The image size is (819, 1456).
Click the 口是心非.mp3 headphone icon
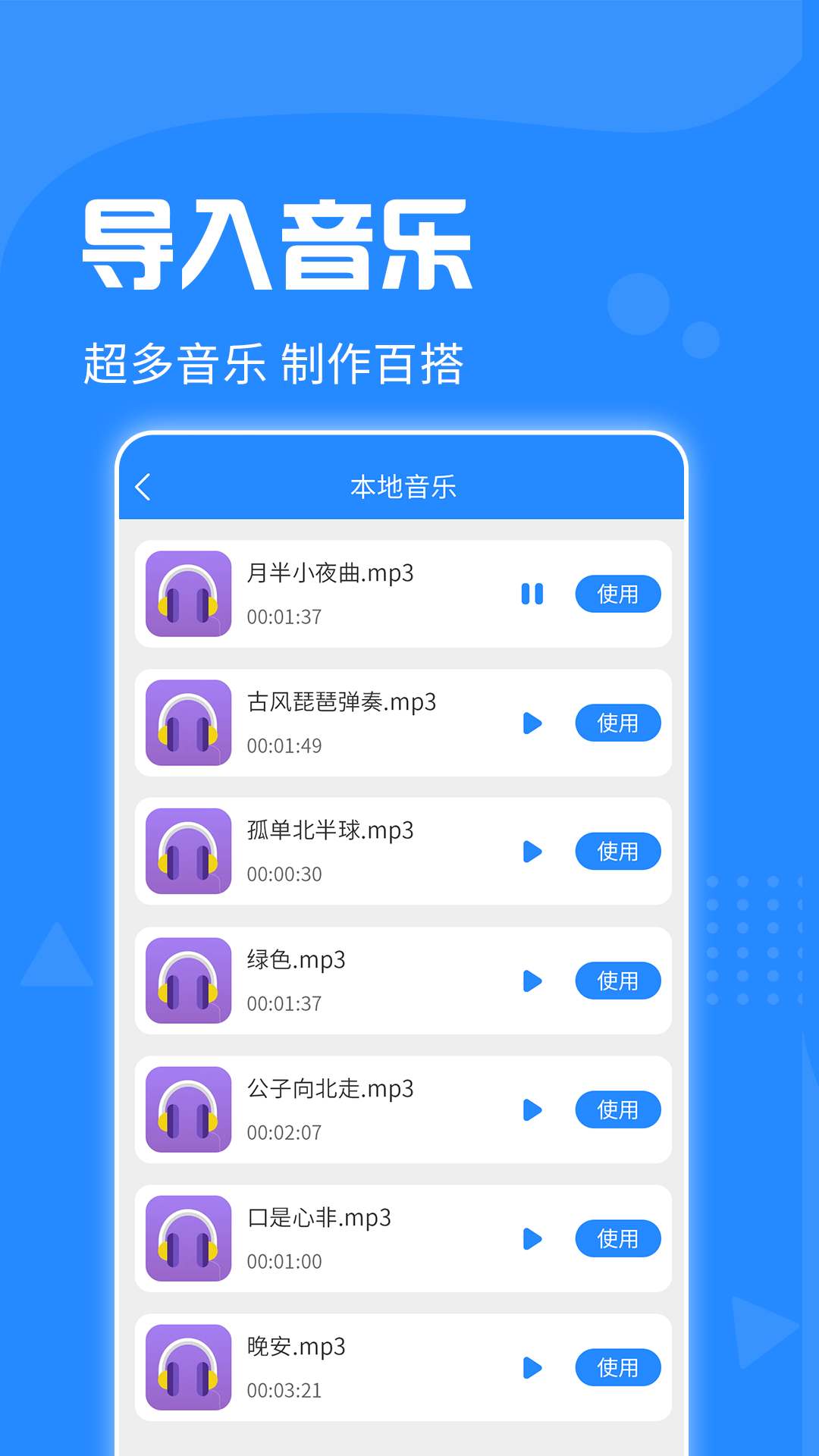[x=188, y=1238]
